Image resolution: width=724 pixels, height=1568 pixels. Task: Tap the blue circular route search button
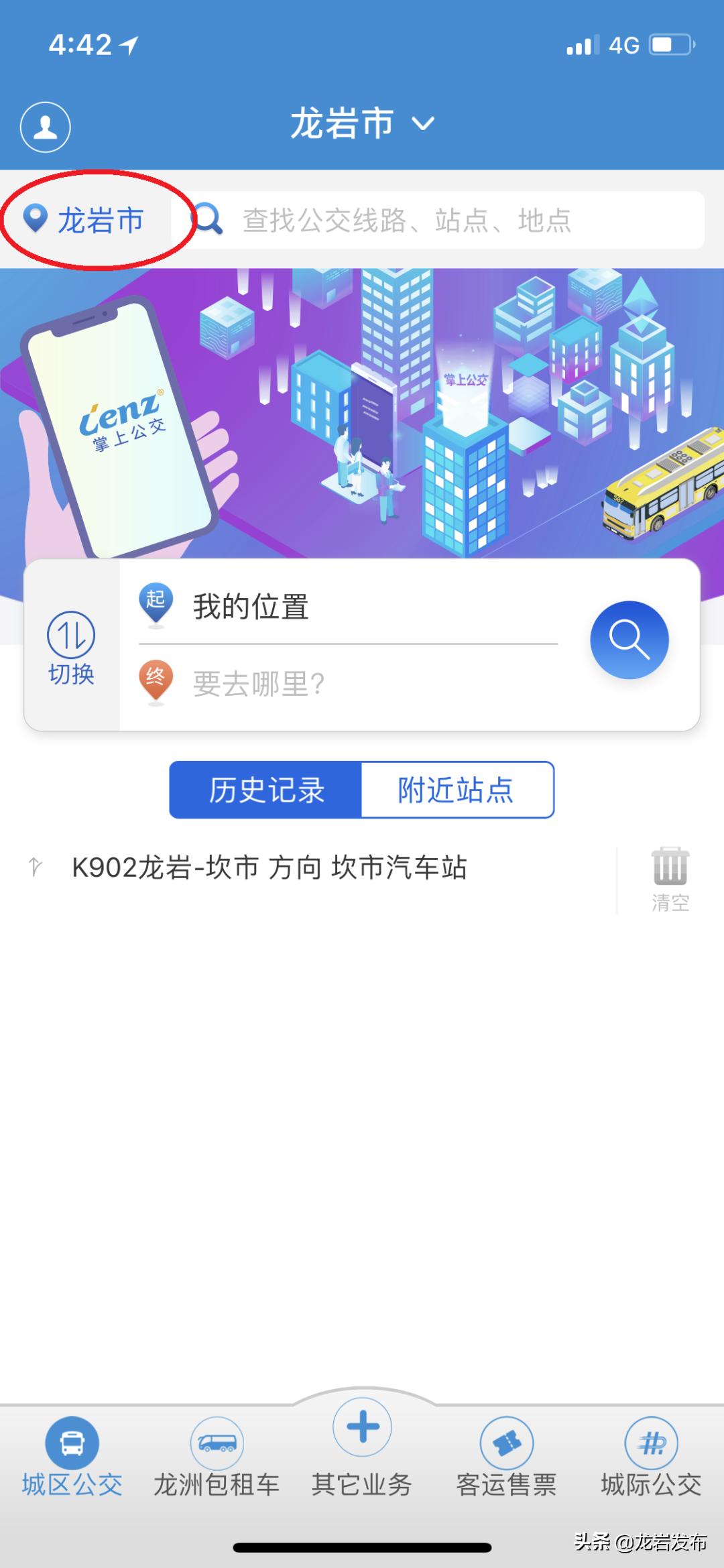pyautogui.click(x=629, y=639)
